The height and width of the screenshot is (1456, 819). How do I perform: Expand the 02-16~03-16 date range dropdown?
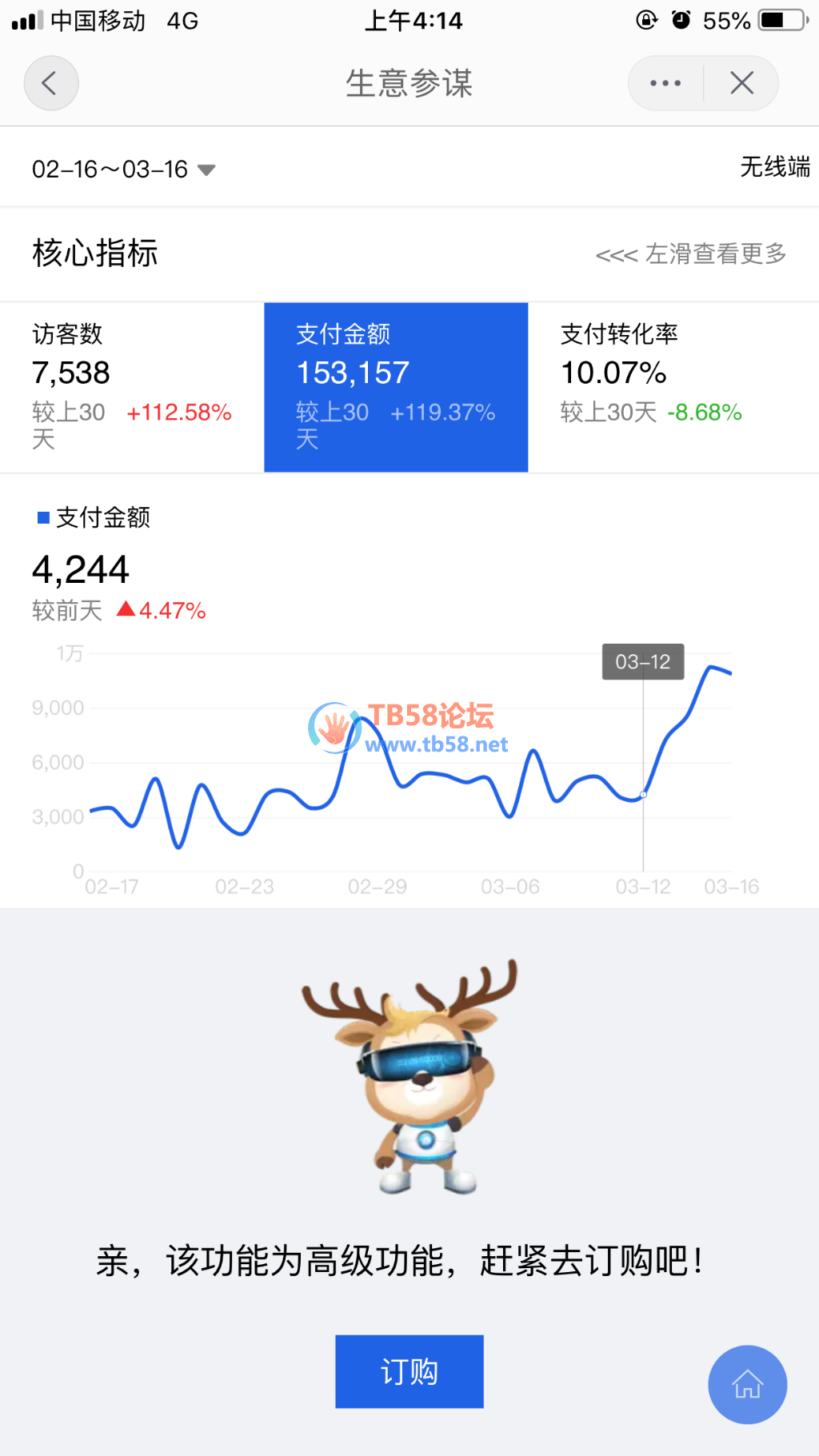124,170
